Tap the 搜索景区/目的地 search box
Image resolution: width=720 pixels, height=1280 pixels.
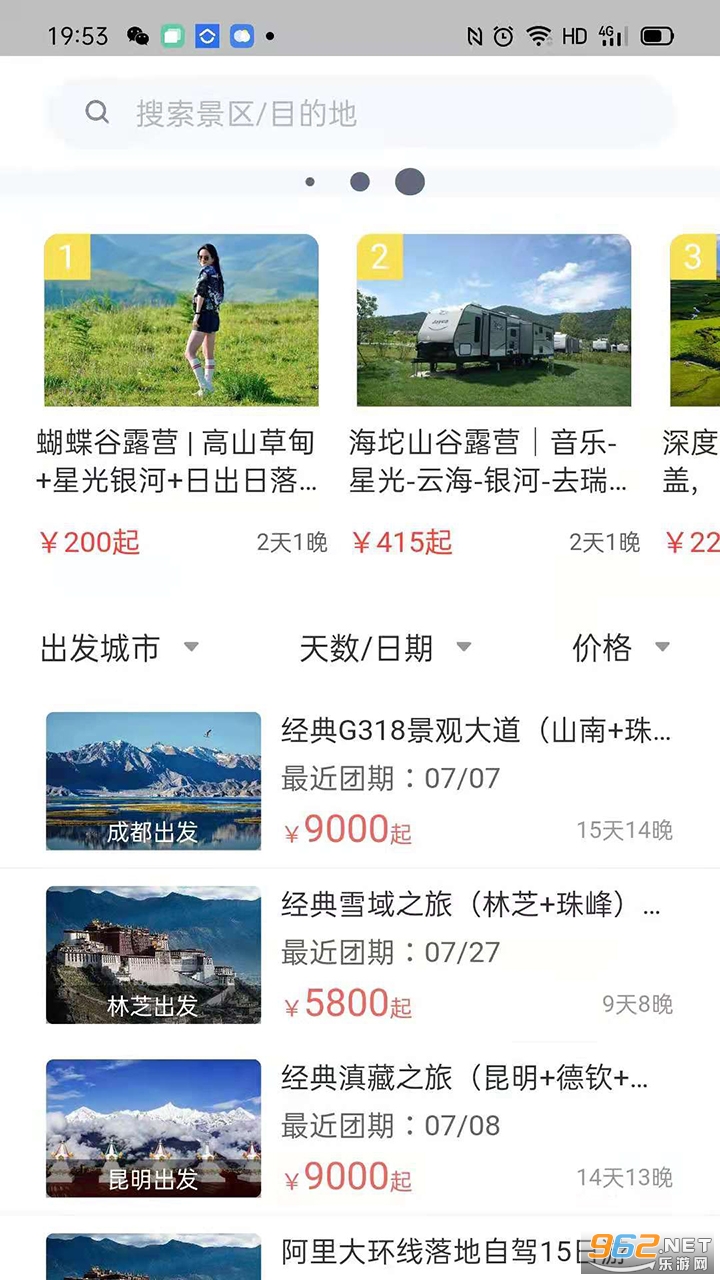360,113
